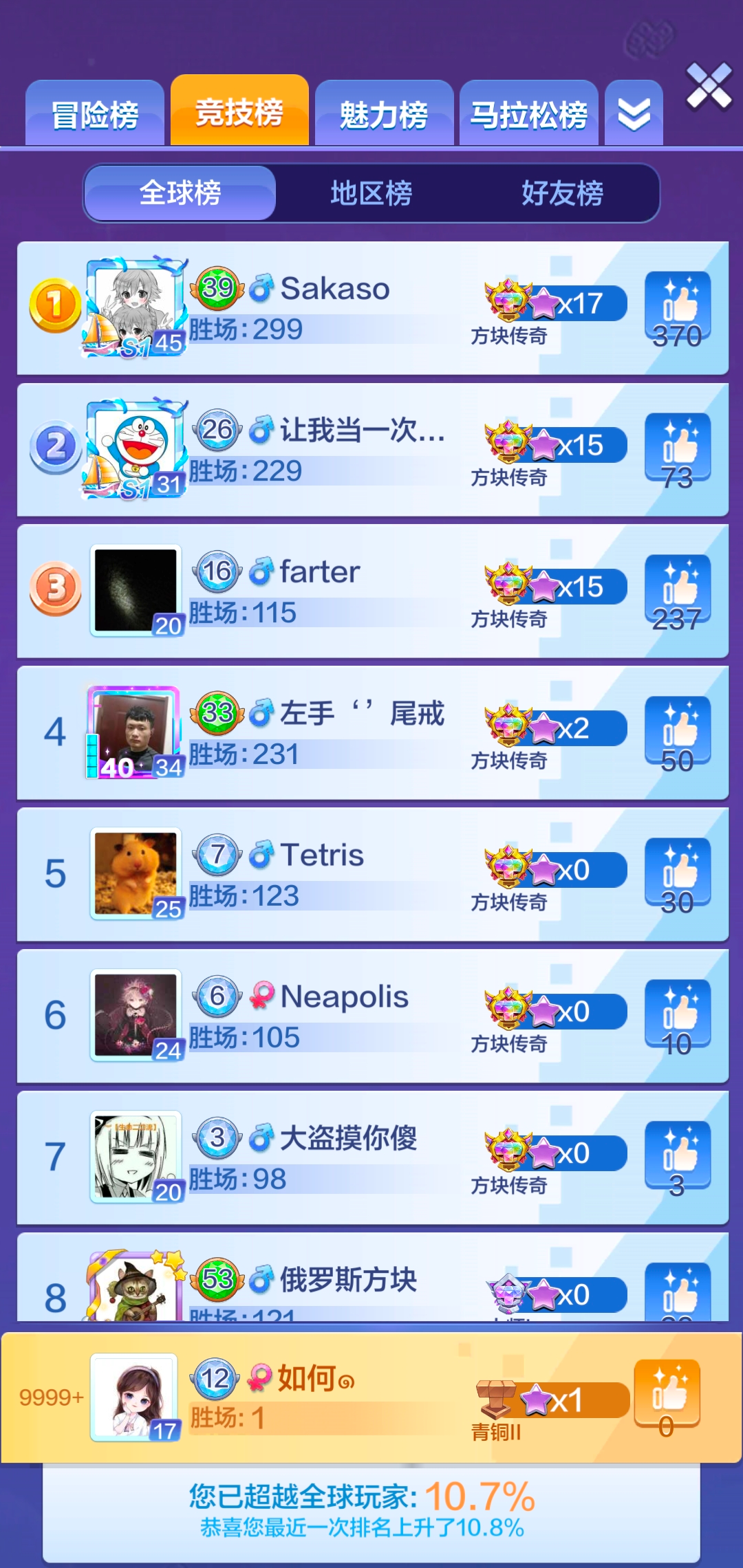Image resolution: width=743 pixels, height=1568 pixels.
Task: Show the 好友榜 ranking
Action: pyautogui.click(x=562, y=193)
